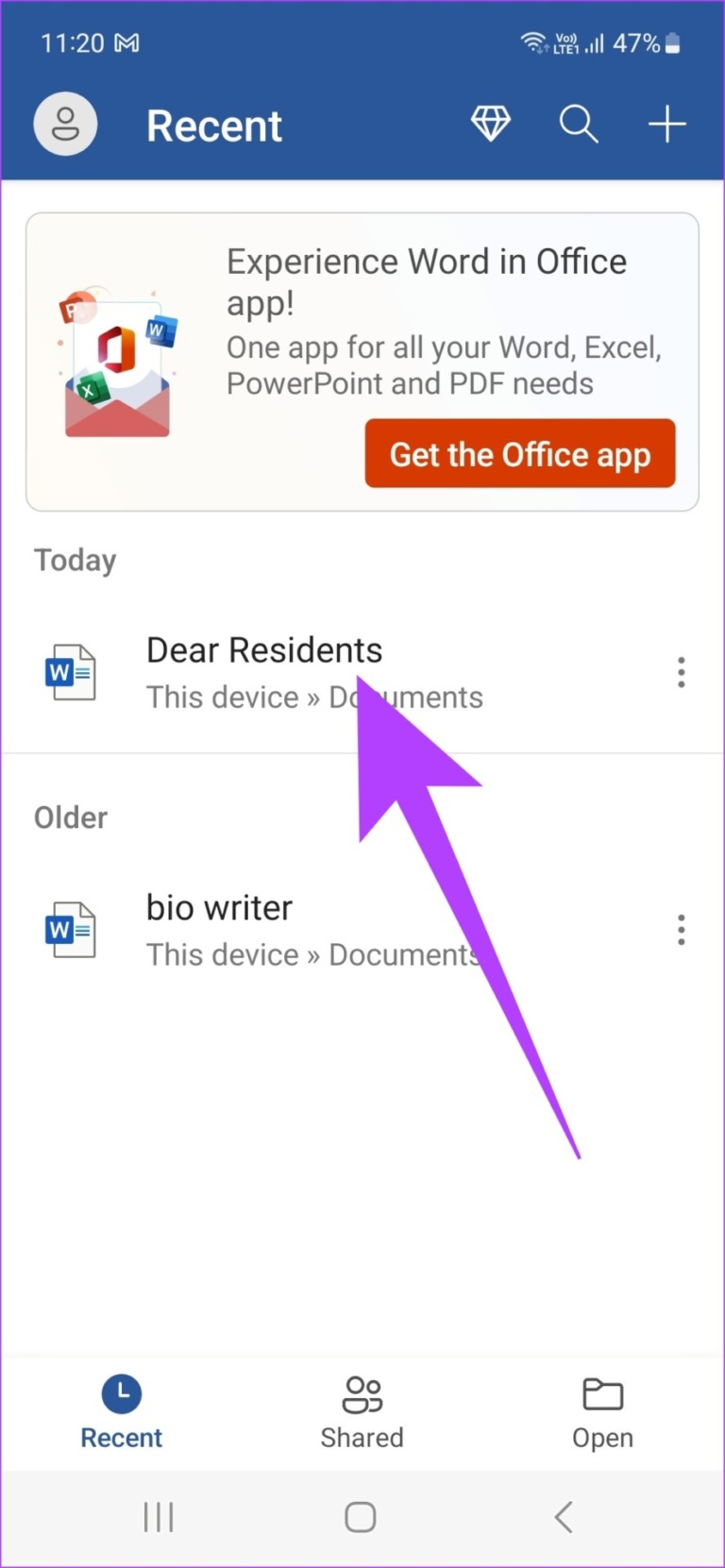Open the Dear Residents document

(264, 649)
